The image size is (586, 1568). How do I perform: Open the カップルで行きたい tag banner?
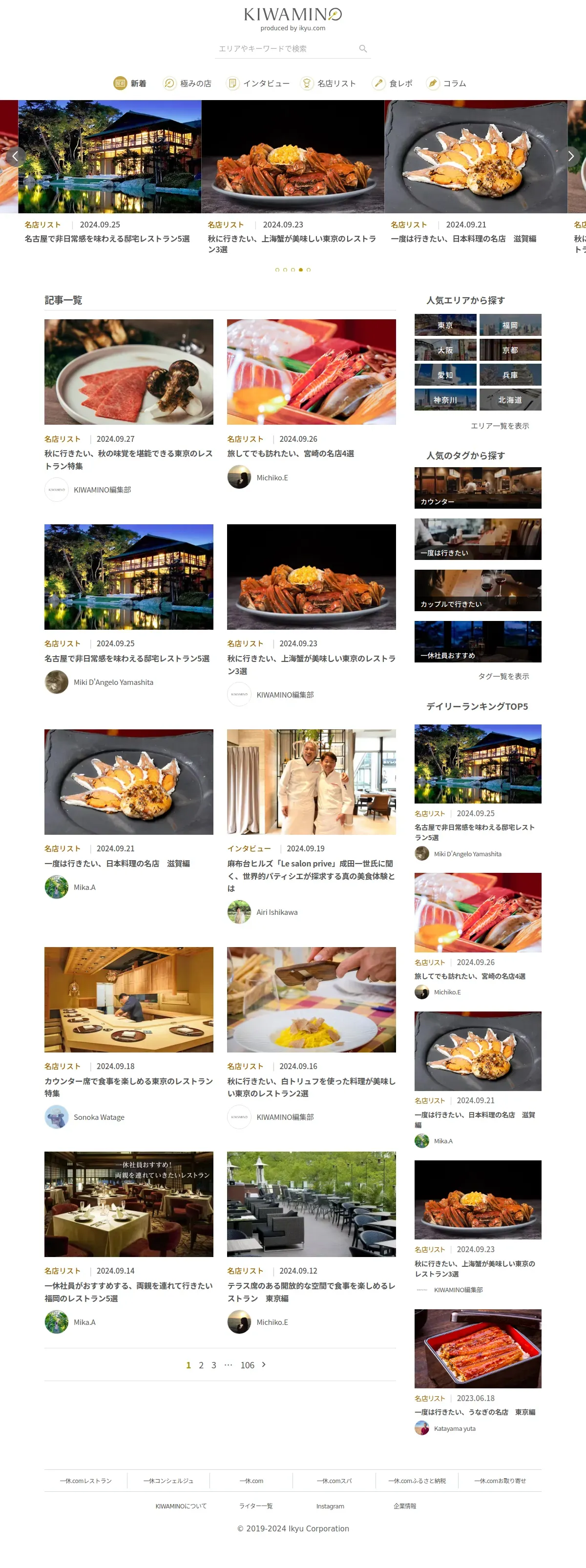[478, 590]
